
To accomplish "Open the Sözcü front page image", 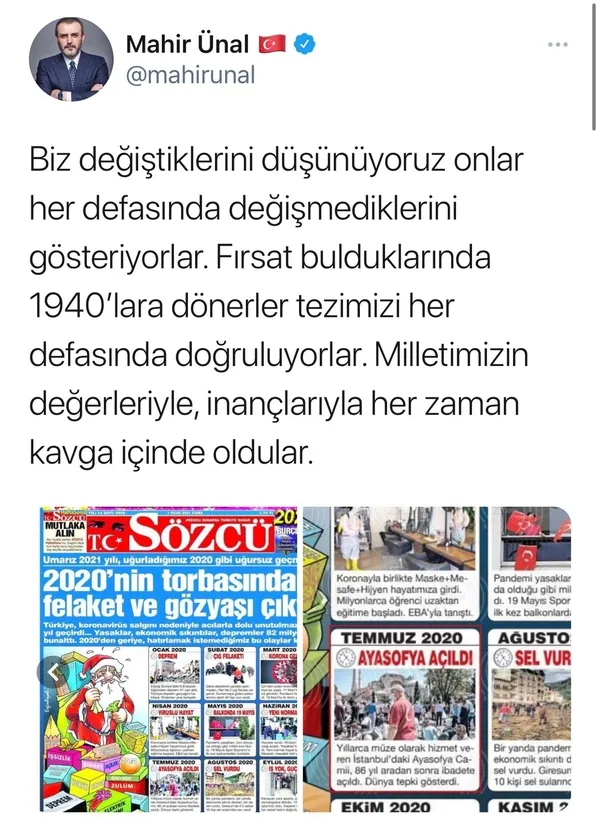I will 169,662.
